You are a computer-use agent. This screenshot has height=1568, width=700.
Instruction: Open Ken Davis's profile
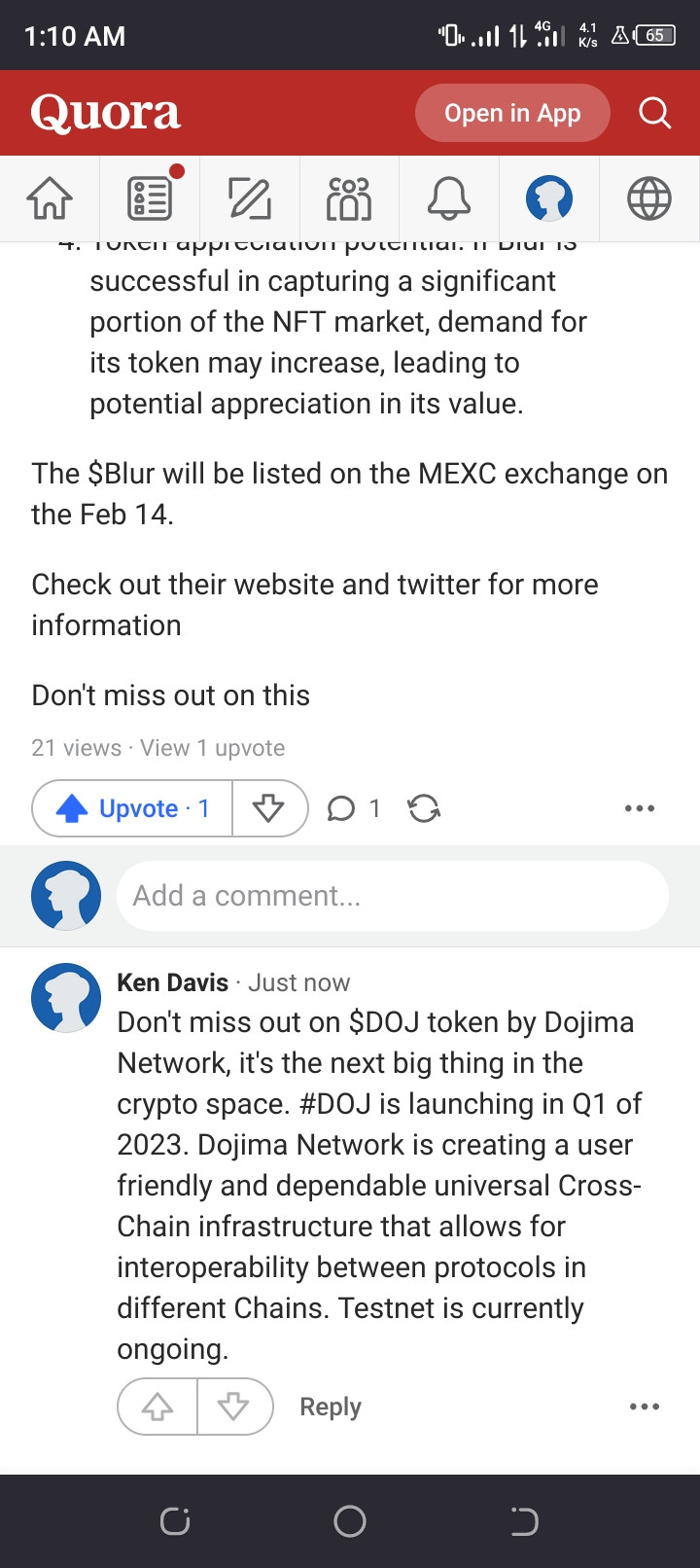(173, 982)
